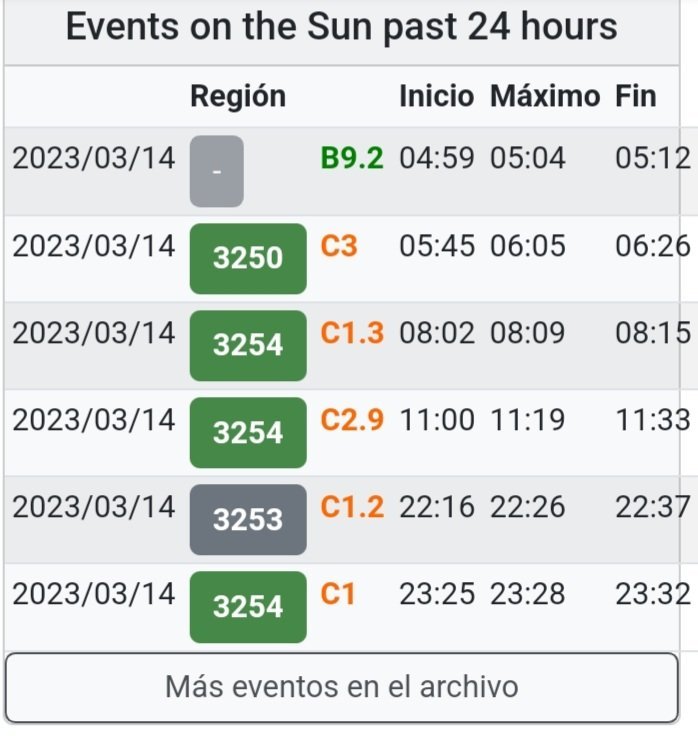Open Más eventos en el archivo
The image size is (698, 736).
pos(342,687)
